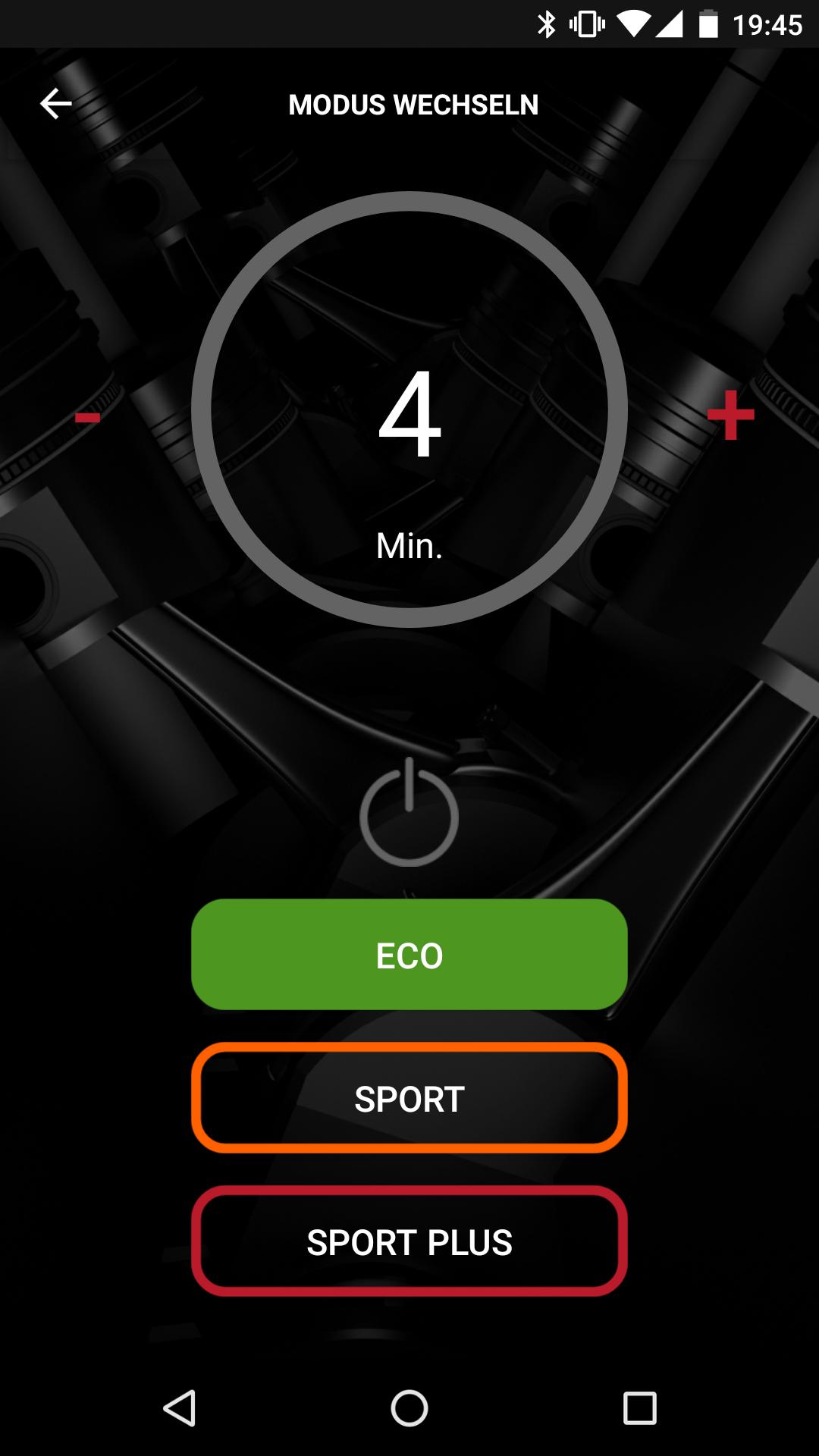Select ECO mode

(x=409, y=954)
